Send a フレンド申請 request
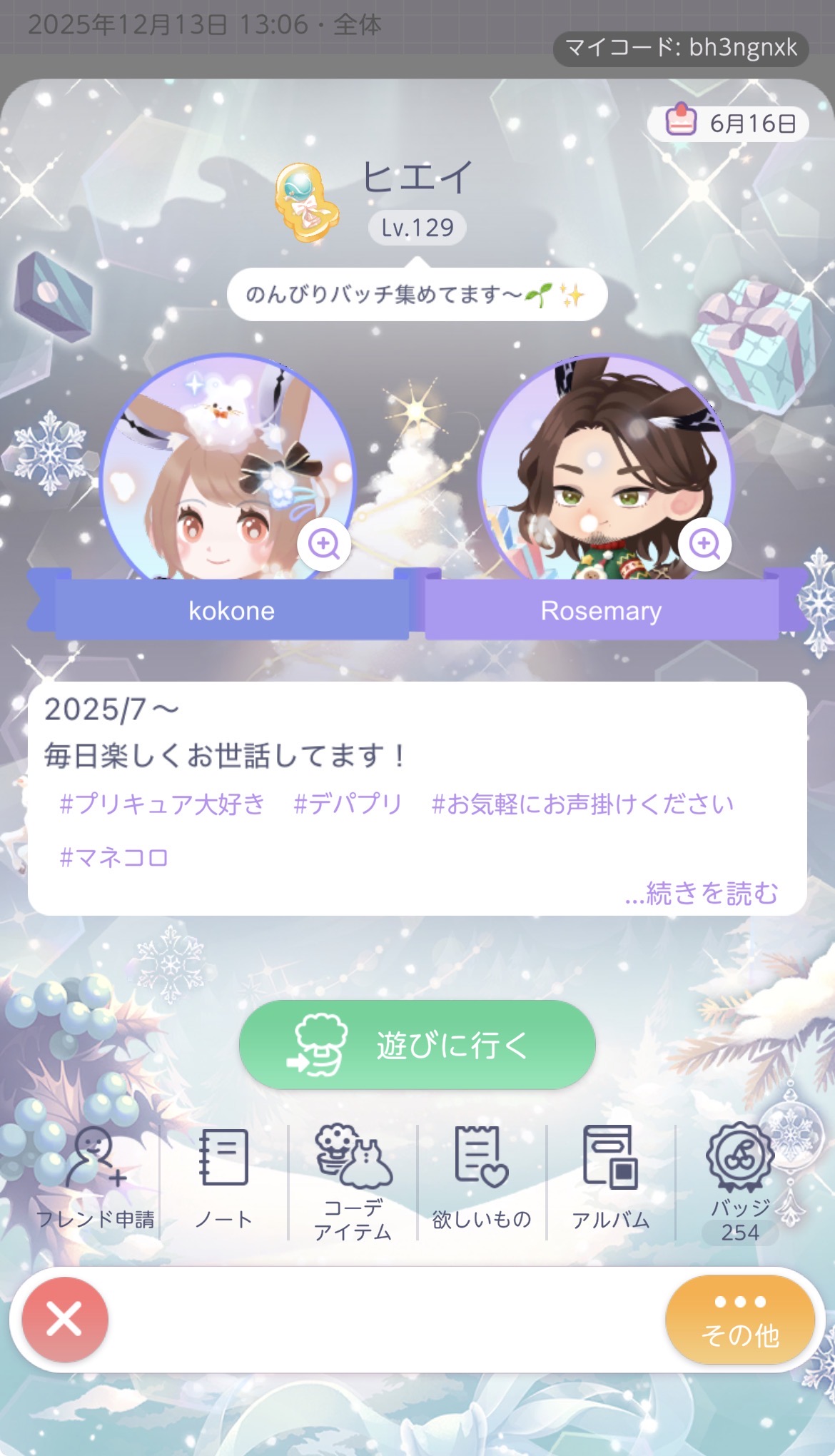 pos(95,1178)
